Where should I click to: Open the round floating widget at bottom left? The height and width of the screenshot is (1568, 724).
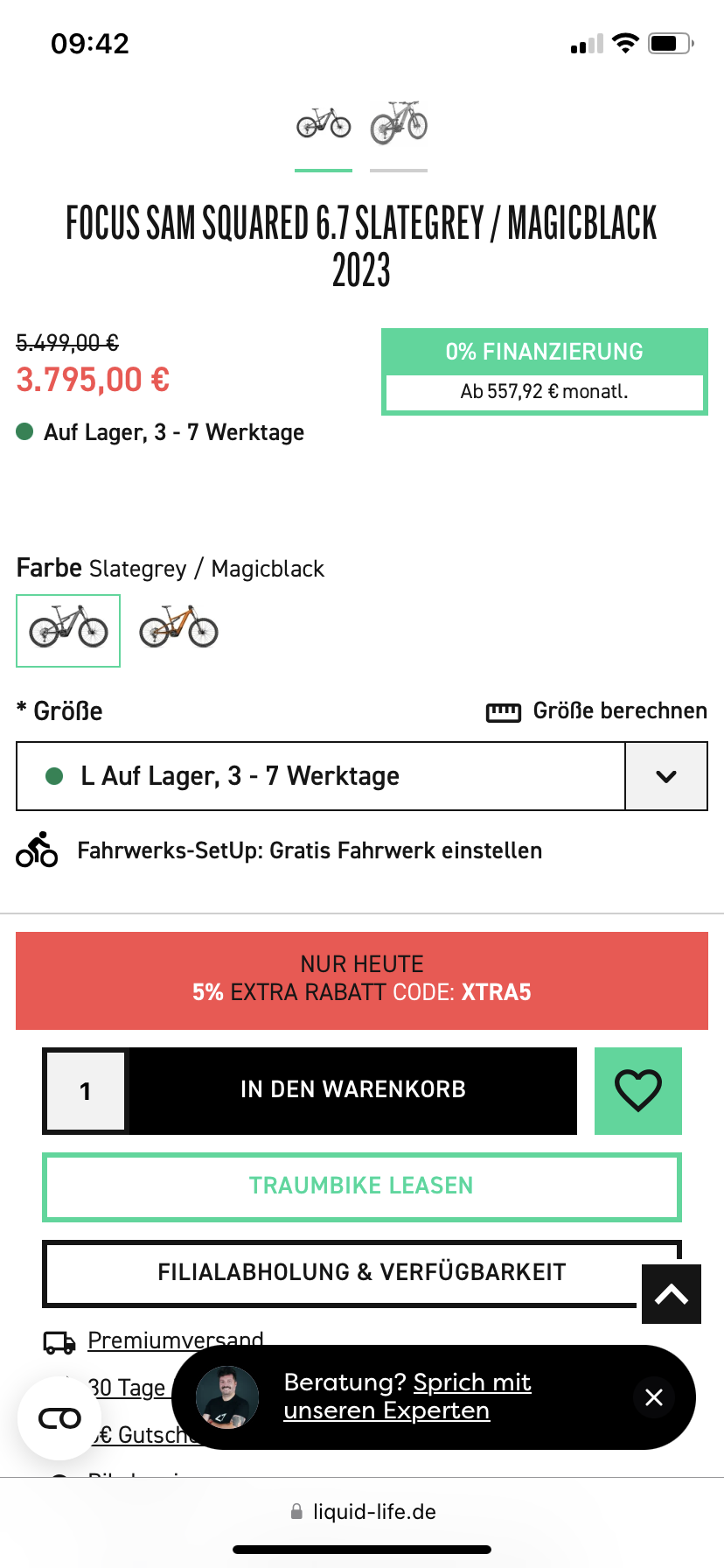(x=60, y=1418)
